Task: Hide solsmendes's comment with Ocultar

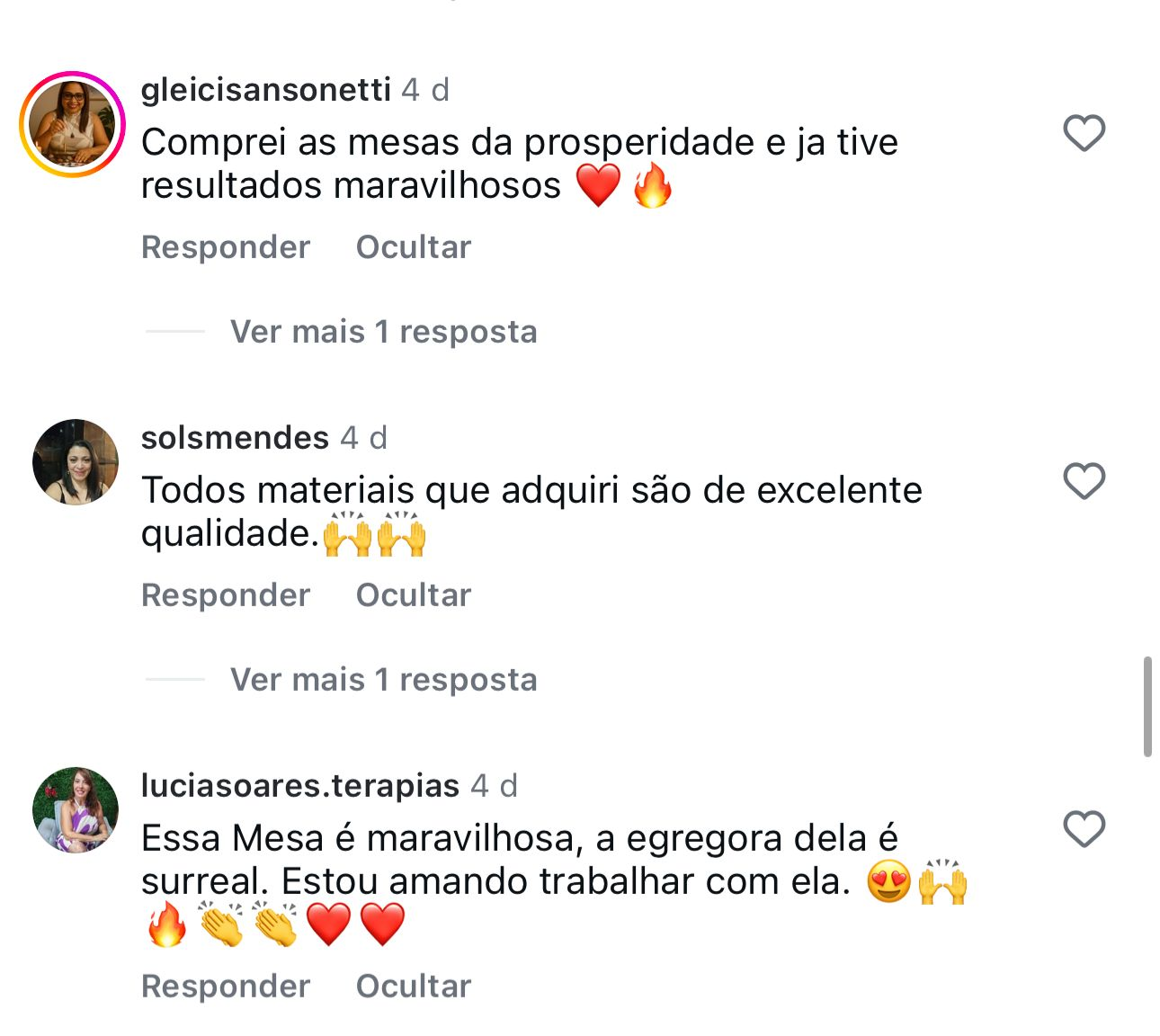Action: click(x=413, y=595)
